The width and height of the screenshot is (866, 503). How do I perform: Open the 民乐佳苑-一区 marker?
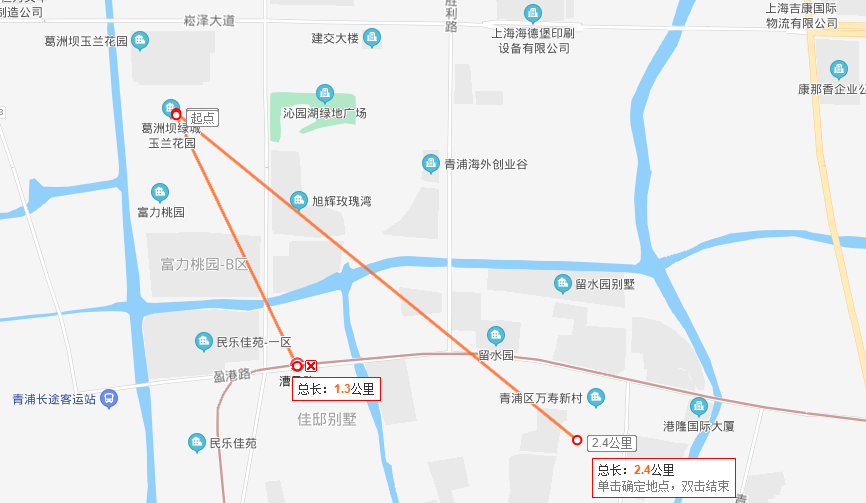tap(204, 342)
